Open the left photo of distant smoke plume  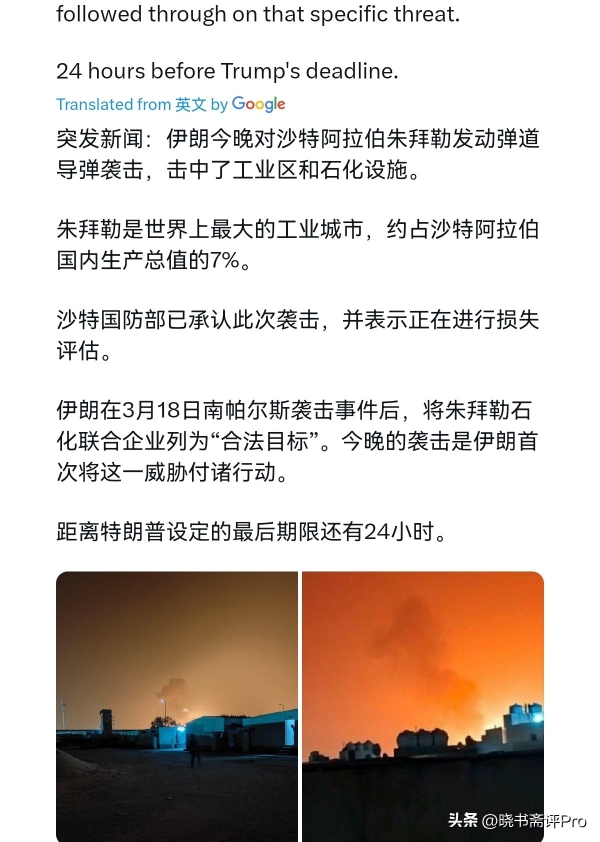(177, 706)
